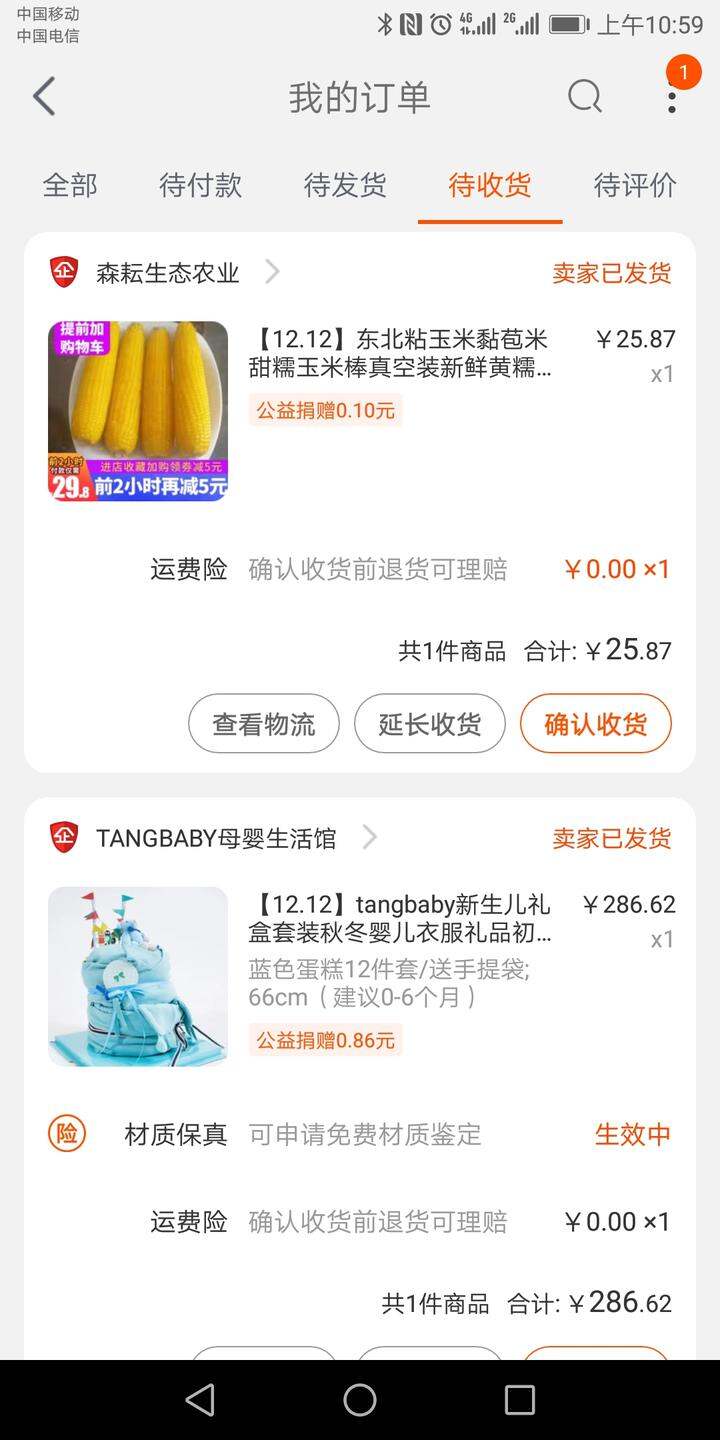This screenshot has width=720, height=1440.
Task: Switch to the 待评价 tab
Action: (x=635, y=185)
